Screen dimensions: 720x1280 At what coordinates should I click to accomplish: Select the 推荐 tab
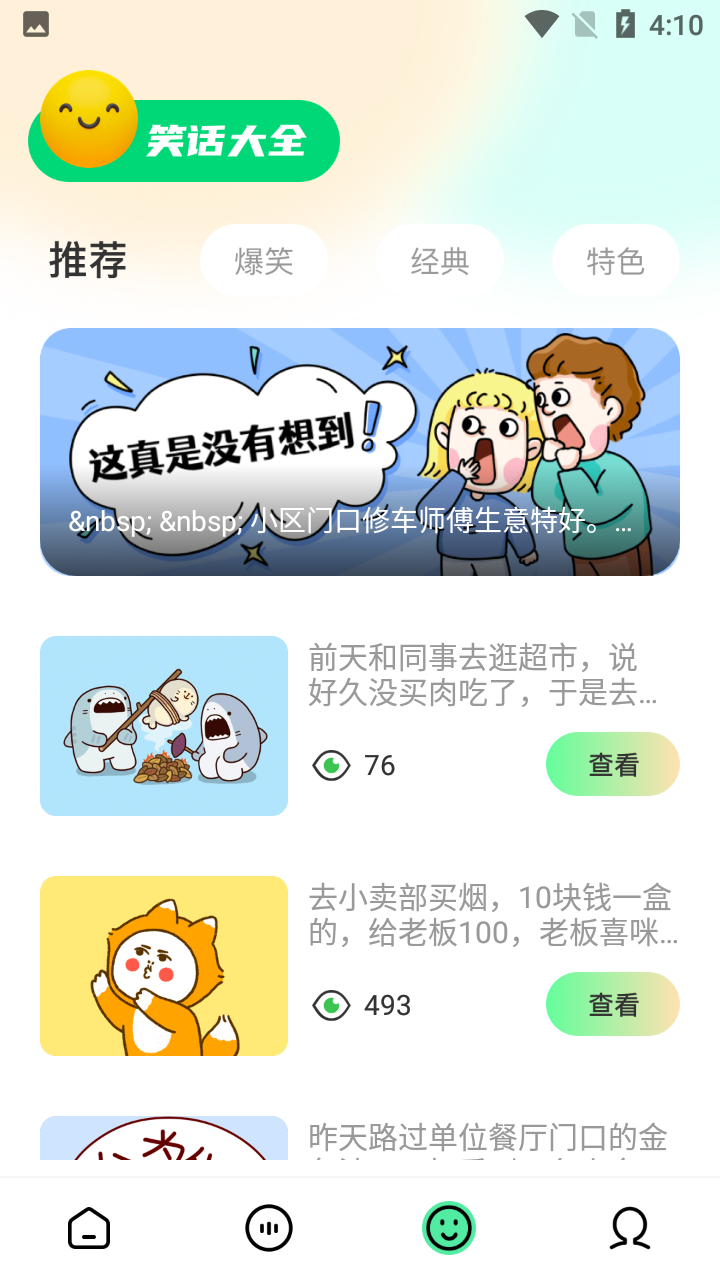88,261
